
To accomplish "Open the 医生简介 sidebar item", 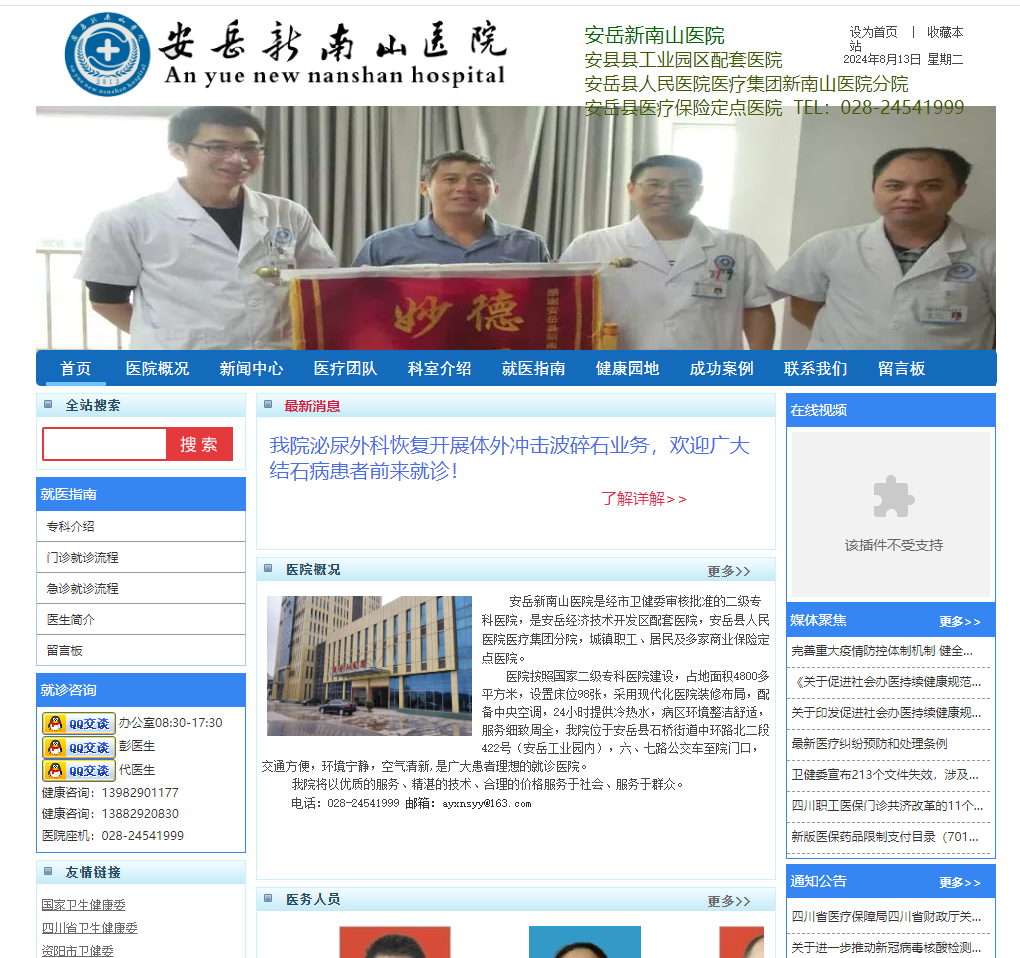I will pyautogui.click(x=70, y=619).
